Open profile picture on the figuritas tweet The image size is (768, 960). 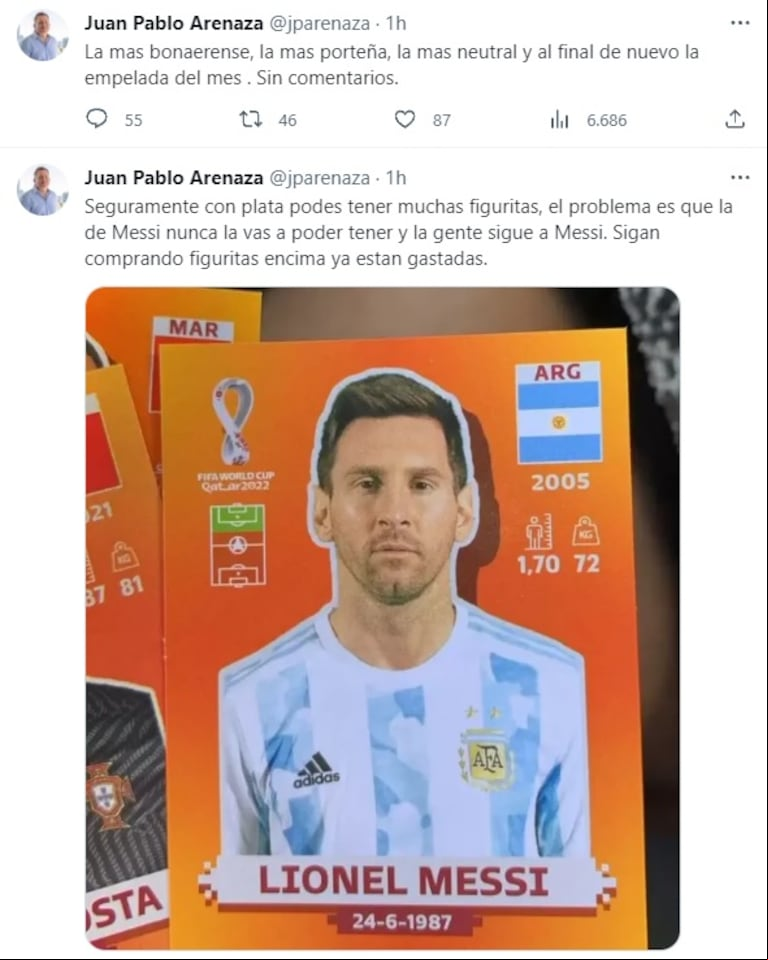[42, 191]
